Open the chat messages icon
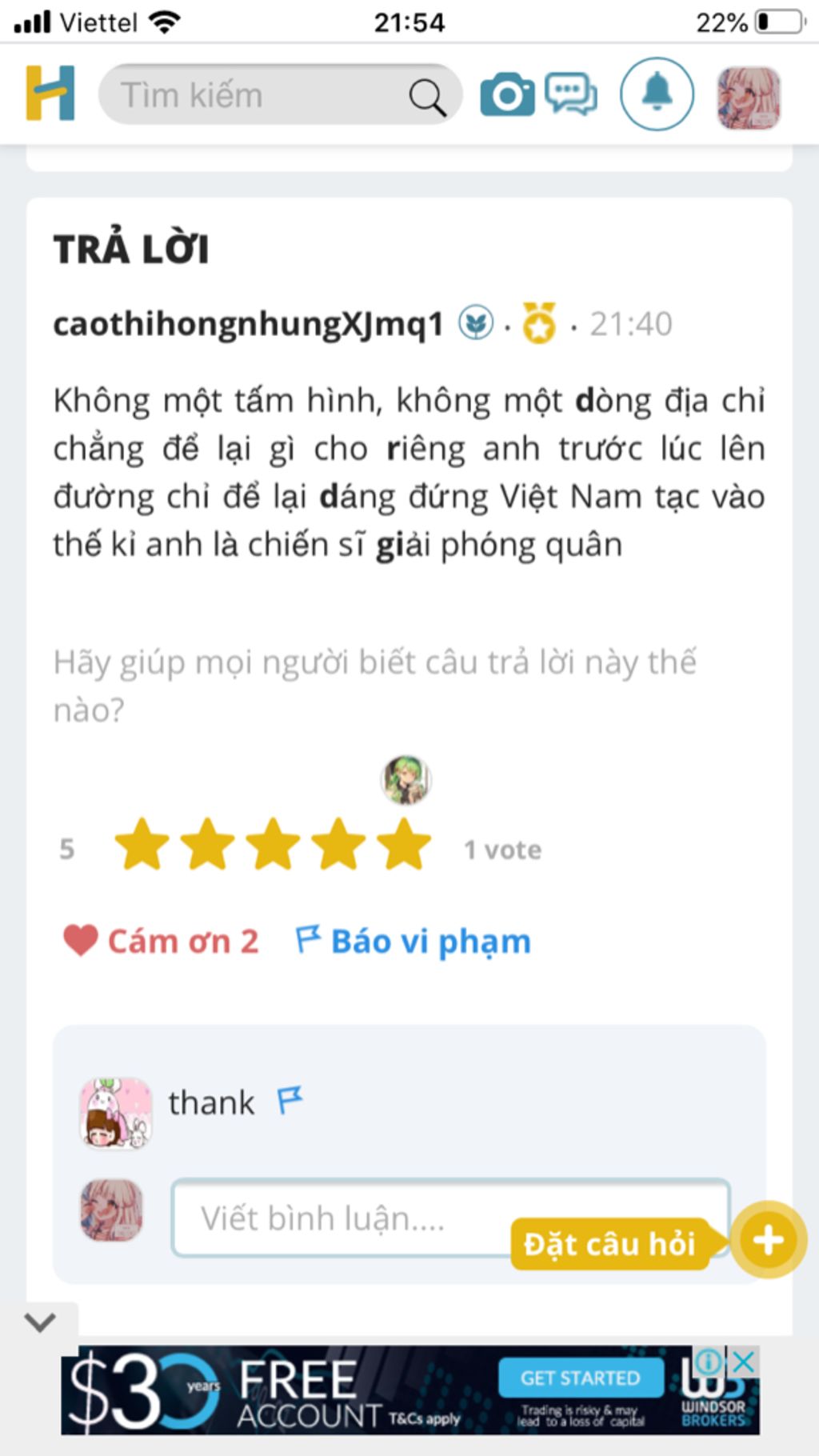The height and width of the screenshot is (1456, 819). 570,95
